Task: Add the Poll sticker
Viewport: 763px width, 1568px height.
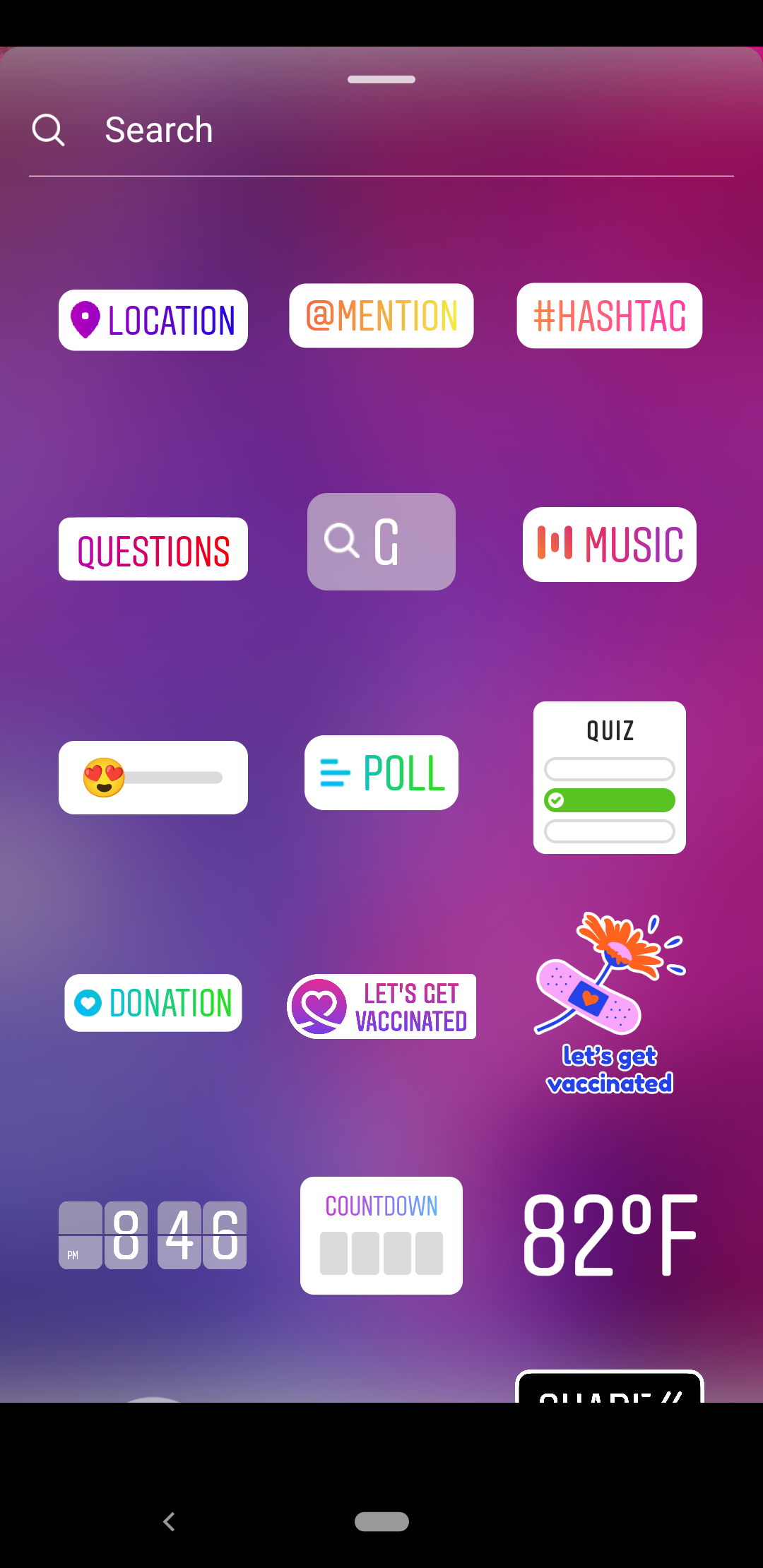Action: coord(381,773)
